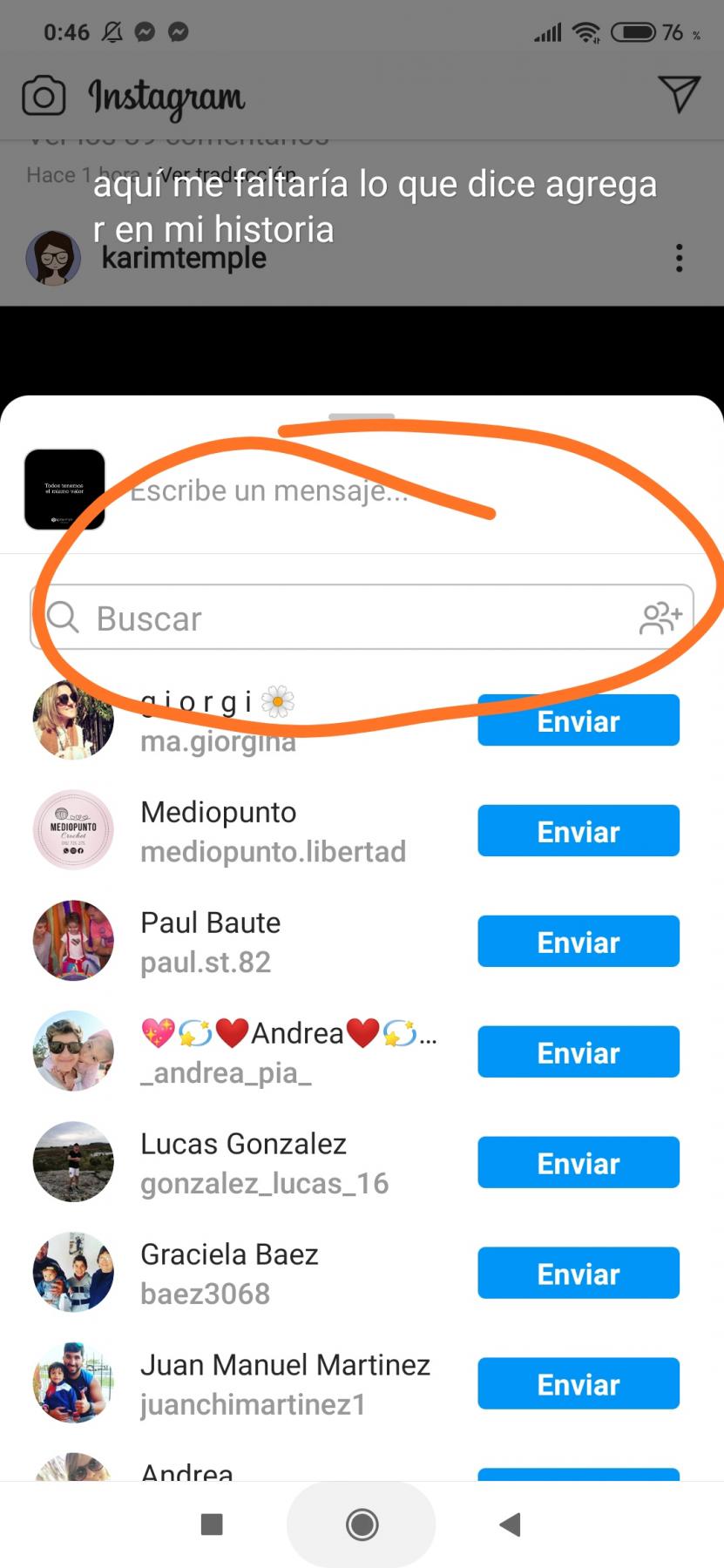
Task: Send the post to Juan Manuel Martinez
Action: [x=578, y=1384]
